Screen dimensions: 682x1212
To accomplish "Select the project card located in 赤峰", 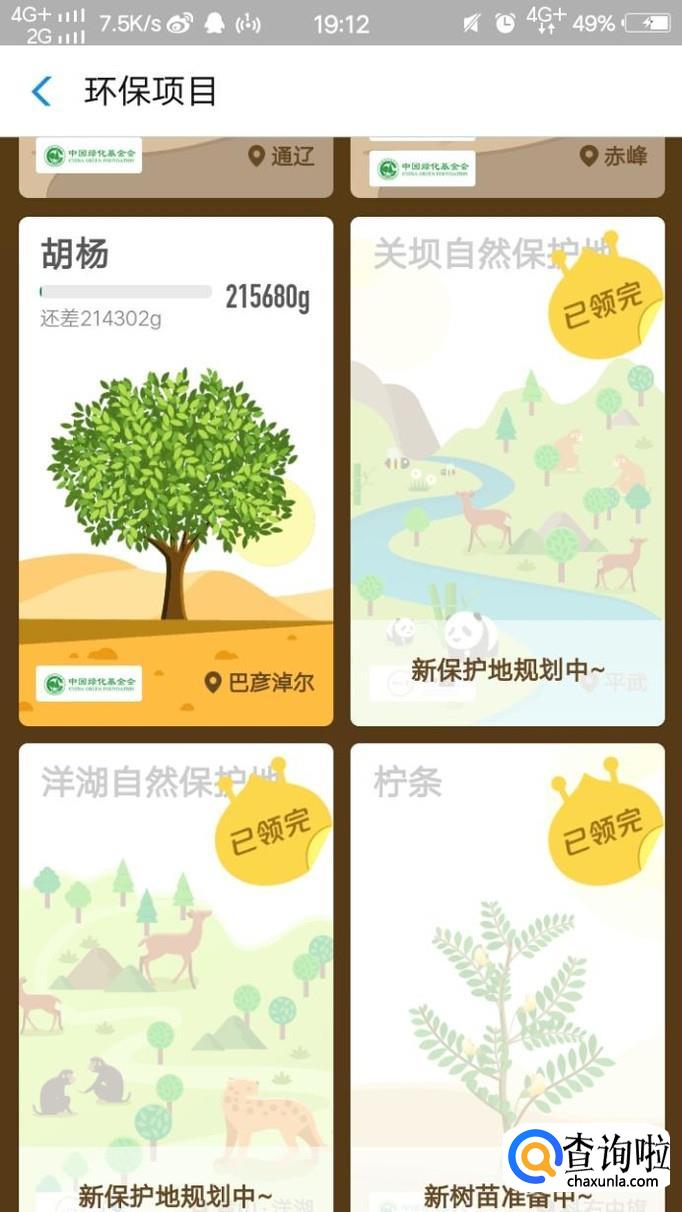I will (x=507, y=165).
